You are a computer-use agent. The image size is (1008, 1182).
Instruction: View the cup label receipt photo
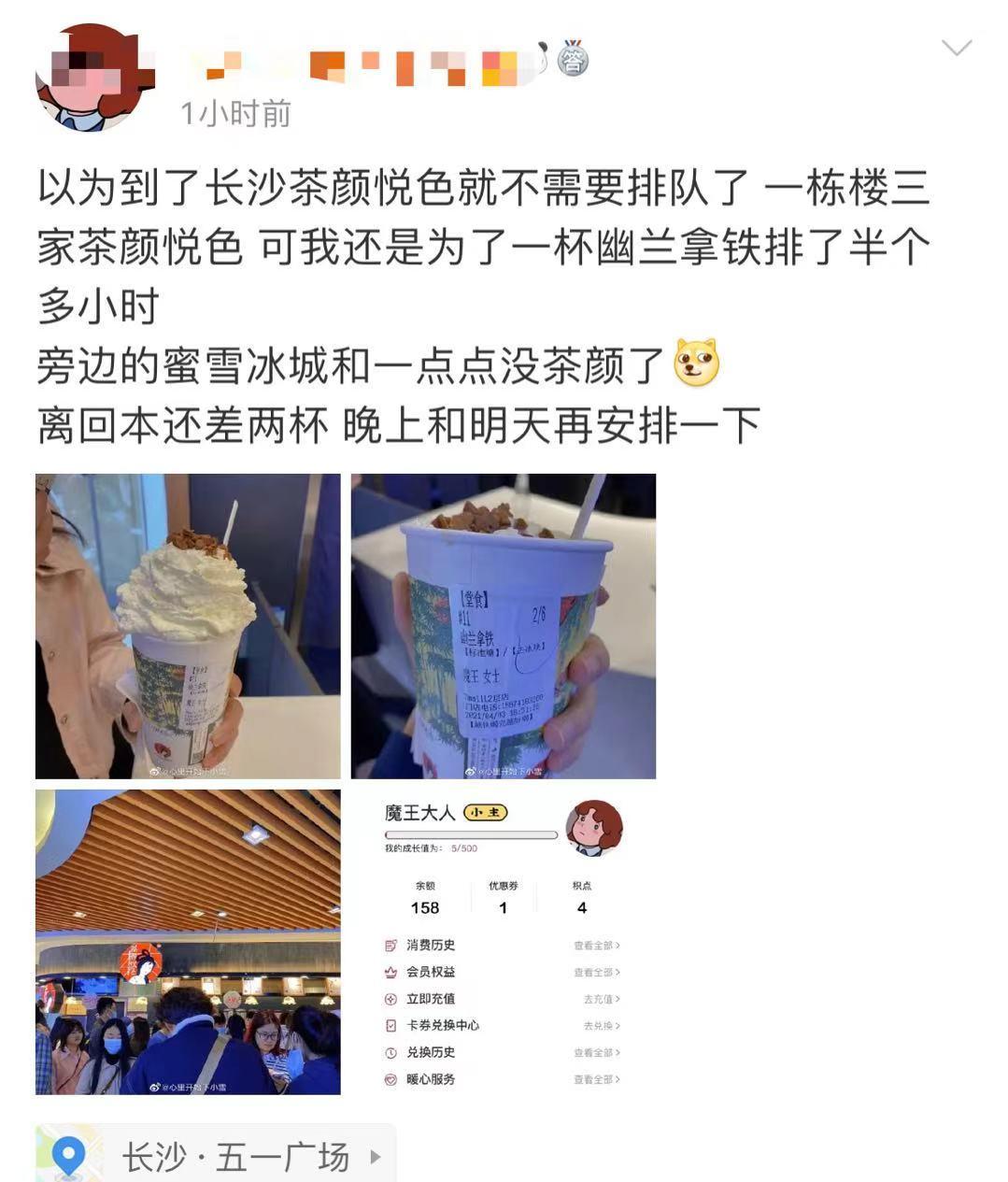point(503,626)
